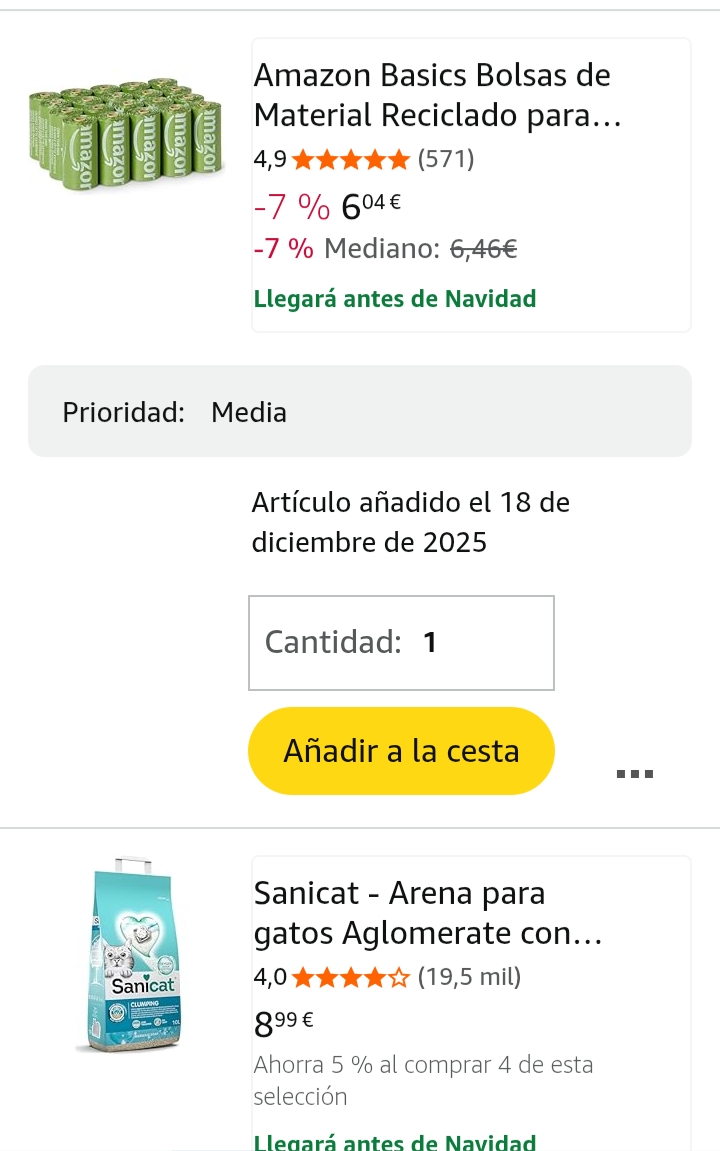View Sanicat Arena para gatos details
720x1151 pixels.
coord(427,913)
